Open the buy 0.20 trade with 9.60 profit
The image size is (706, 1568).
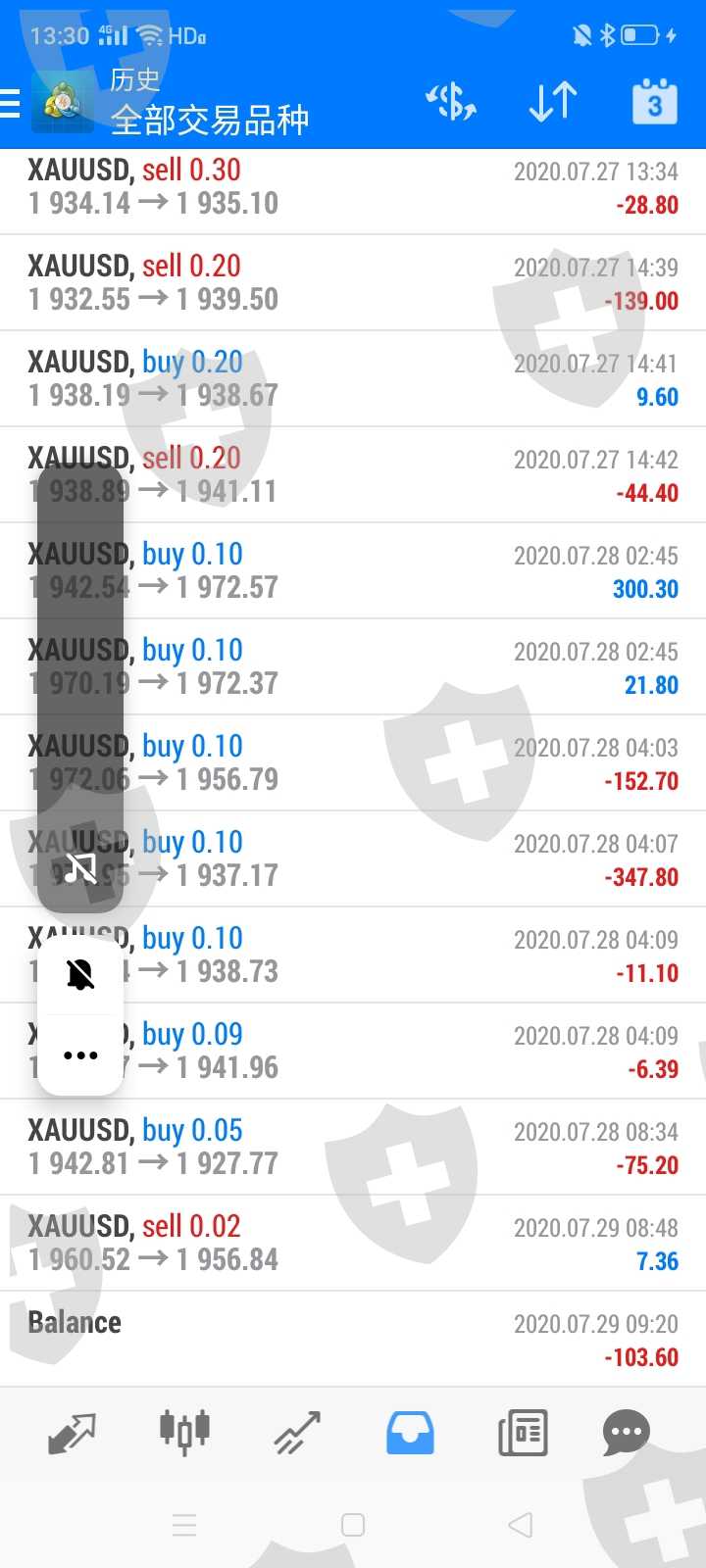353,379
